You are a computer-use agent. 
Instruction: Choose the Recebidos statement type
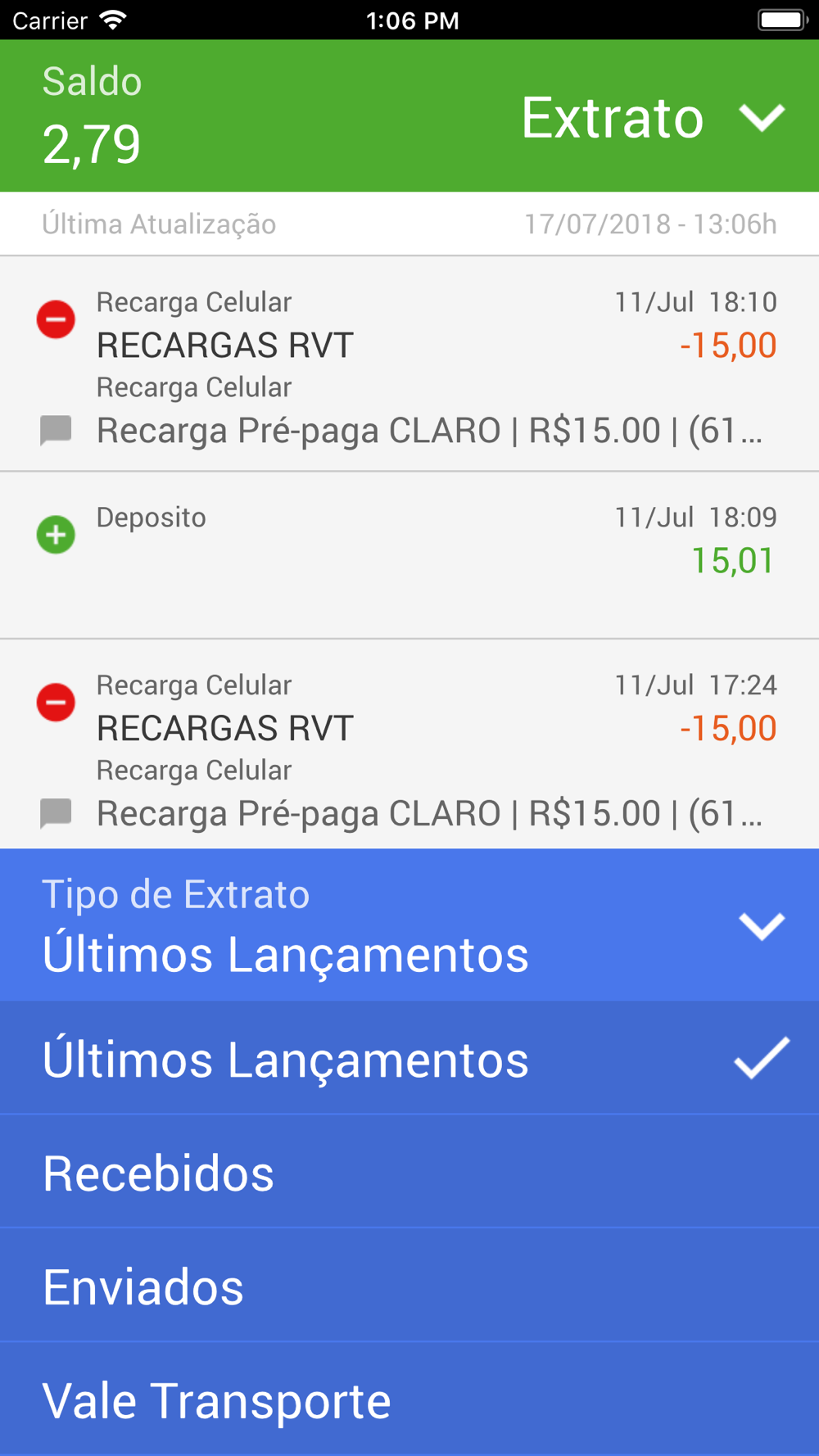409,1173
